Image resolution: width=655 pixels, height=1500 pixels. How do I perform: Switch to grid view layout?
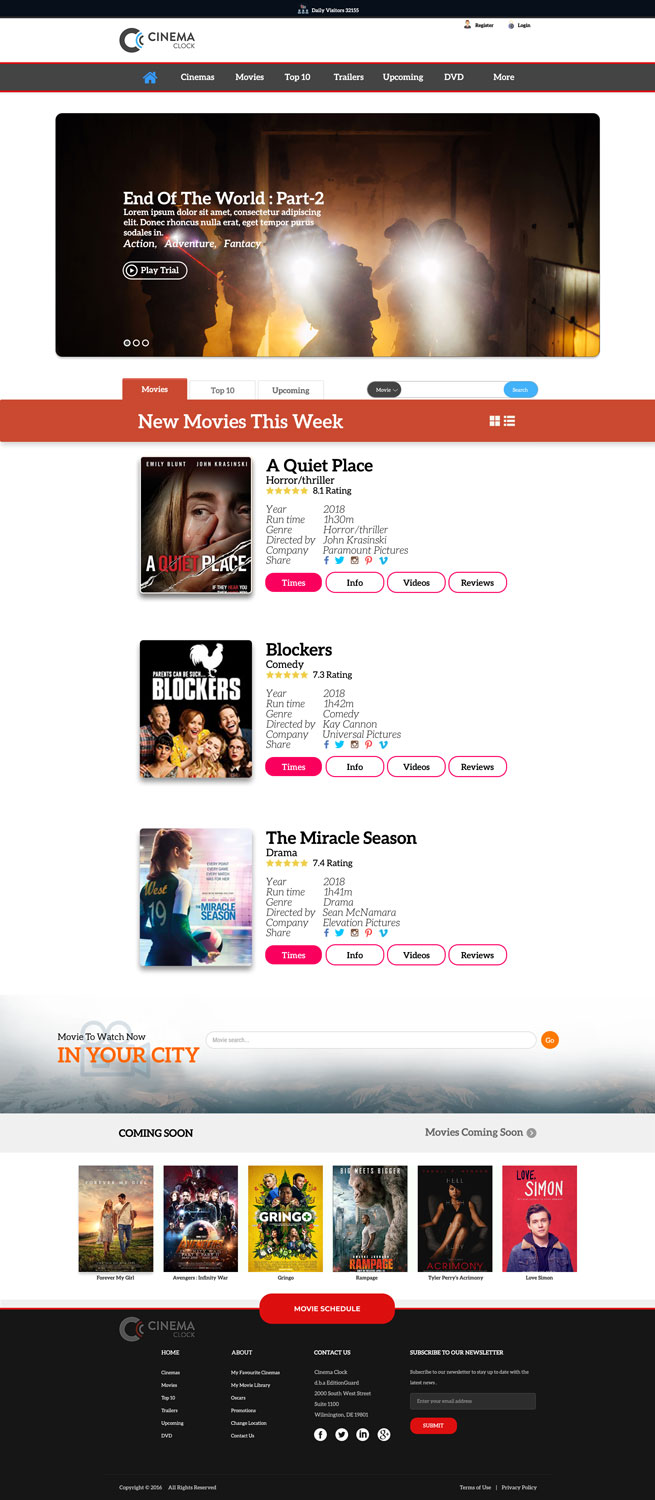(495, 421)
